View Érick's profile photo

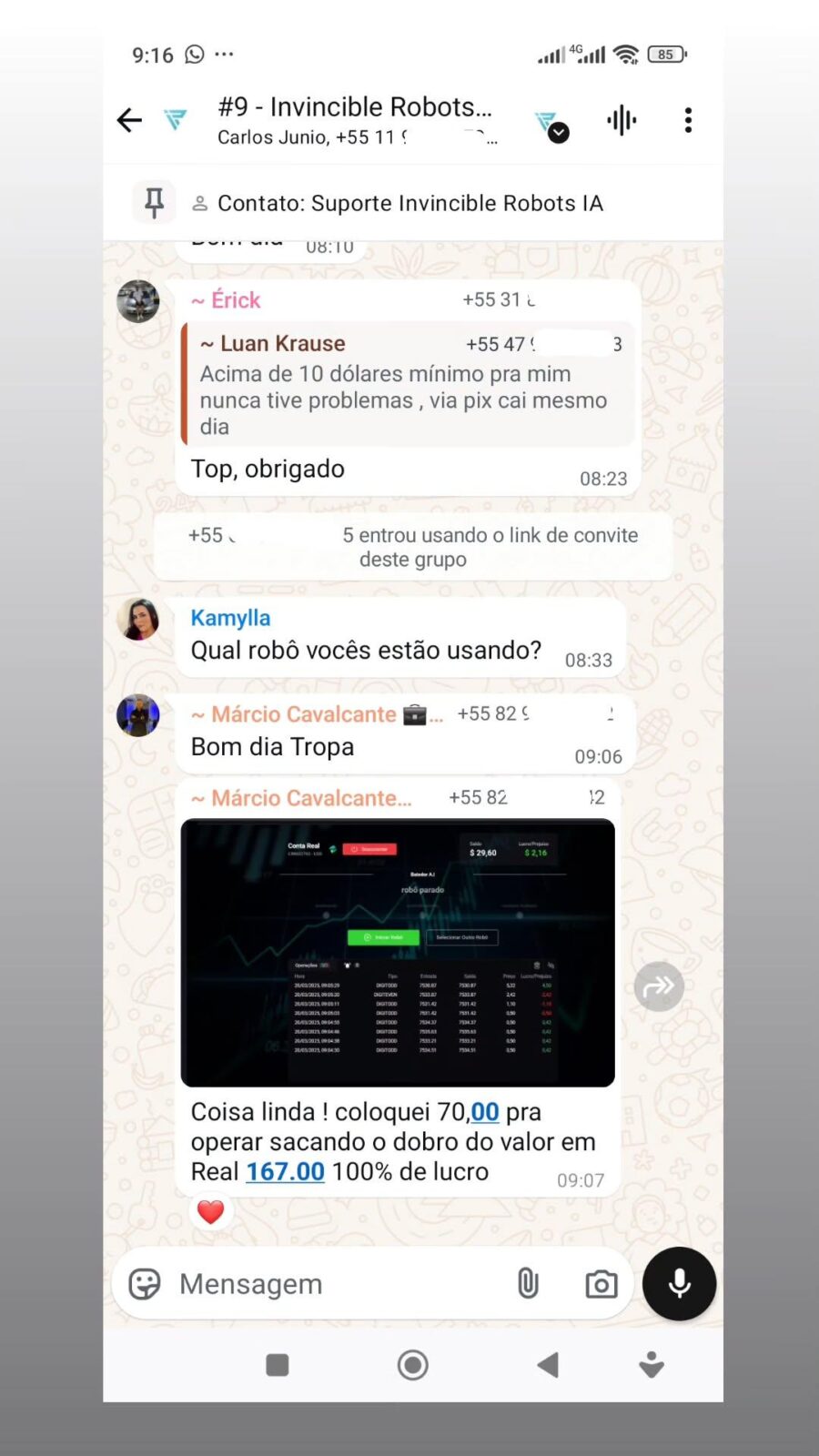[x=138, y=301]
